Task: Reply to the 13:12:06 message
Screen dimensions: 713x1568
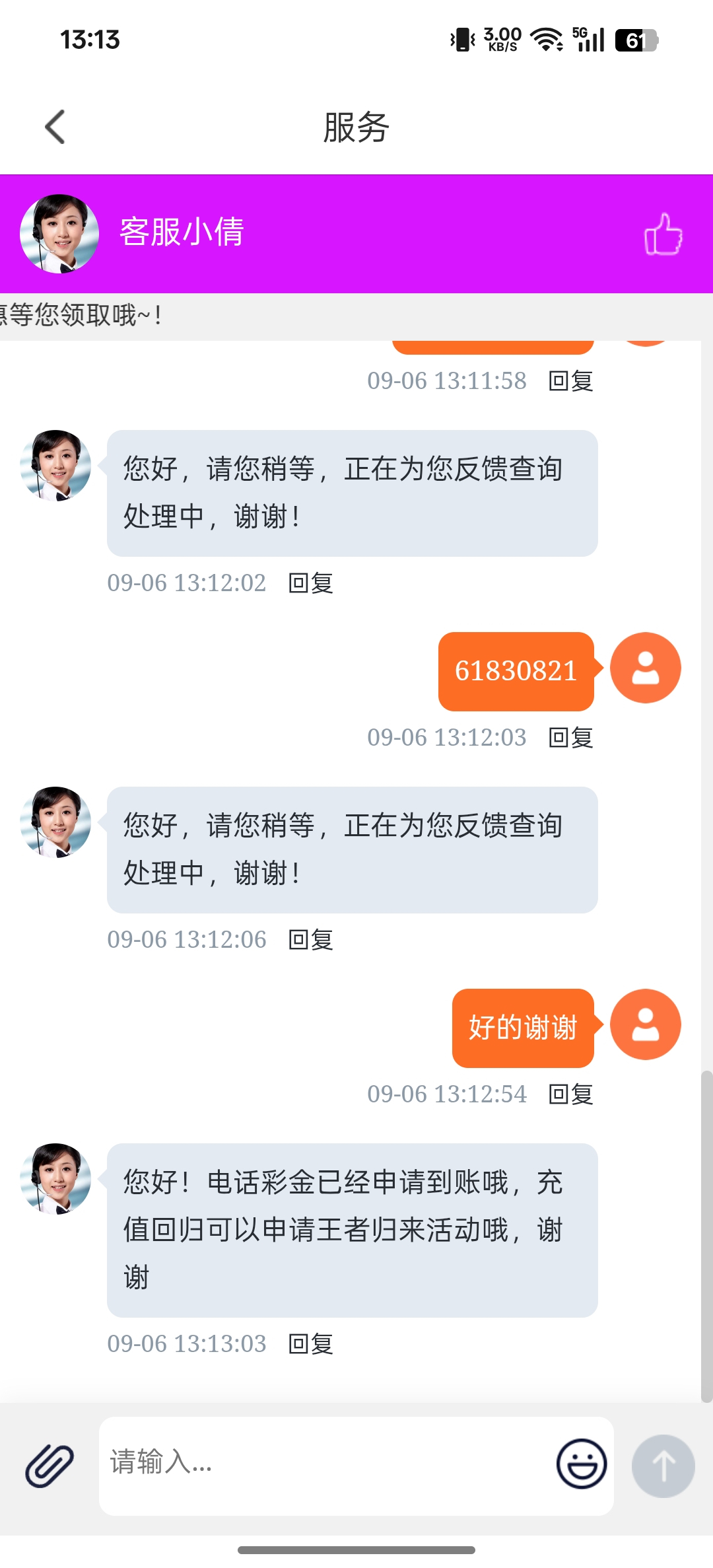Action: [x=311, y=940]
